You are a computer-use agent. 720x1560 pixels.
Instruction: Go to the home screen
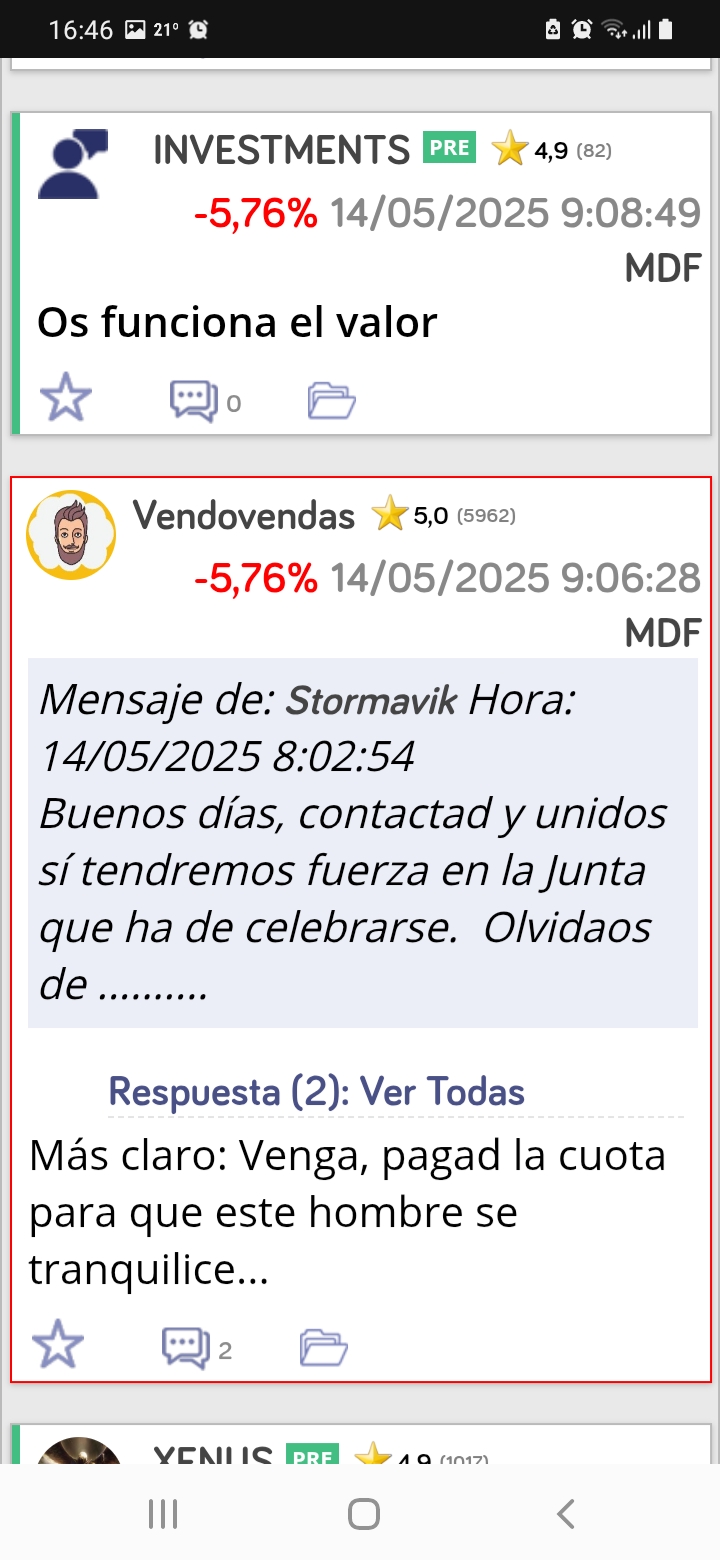[363, 1514]
